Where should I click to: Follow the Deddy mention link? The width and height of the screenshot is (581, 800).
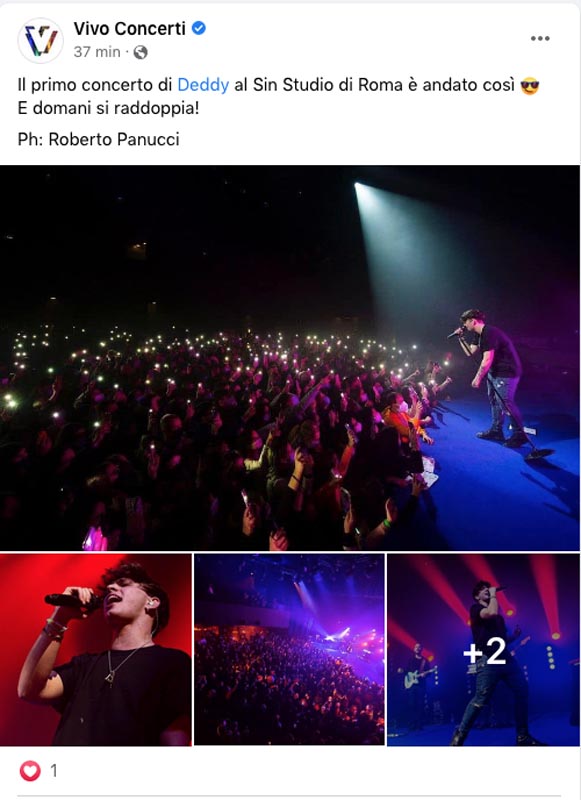203,85
